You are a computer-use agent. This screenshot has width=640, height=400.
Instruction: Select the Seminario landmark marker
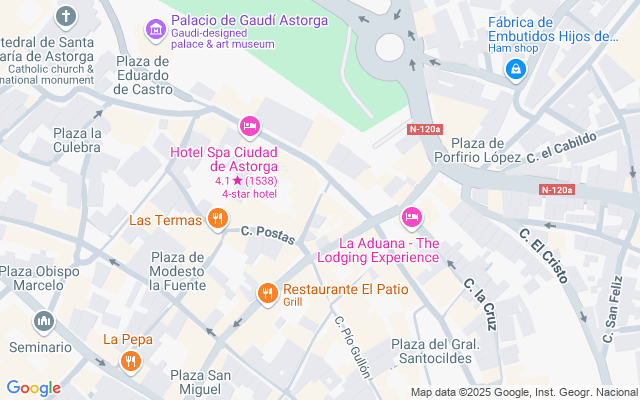(x=43, y=321)
